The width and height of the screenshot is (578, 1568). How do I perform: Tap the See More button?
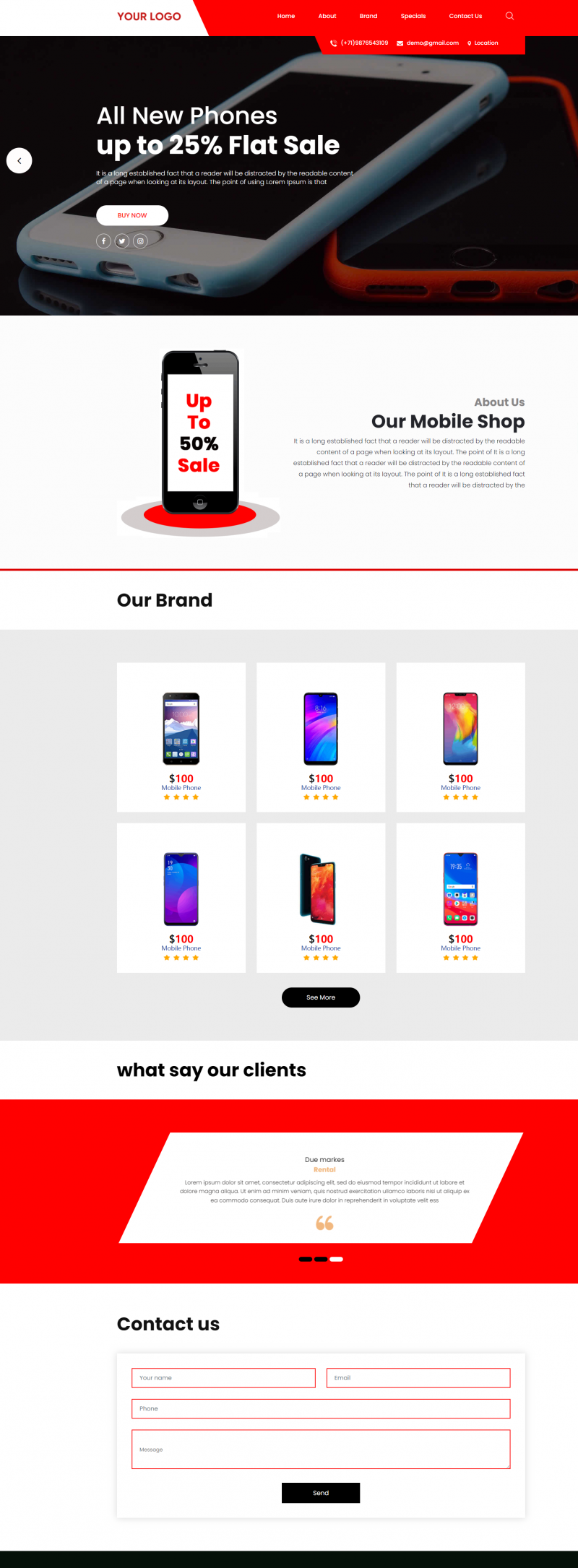pos(321,997)
